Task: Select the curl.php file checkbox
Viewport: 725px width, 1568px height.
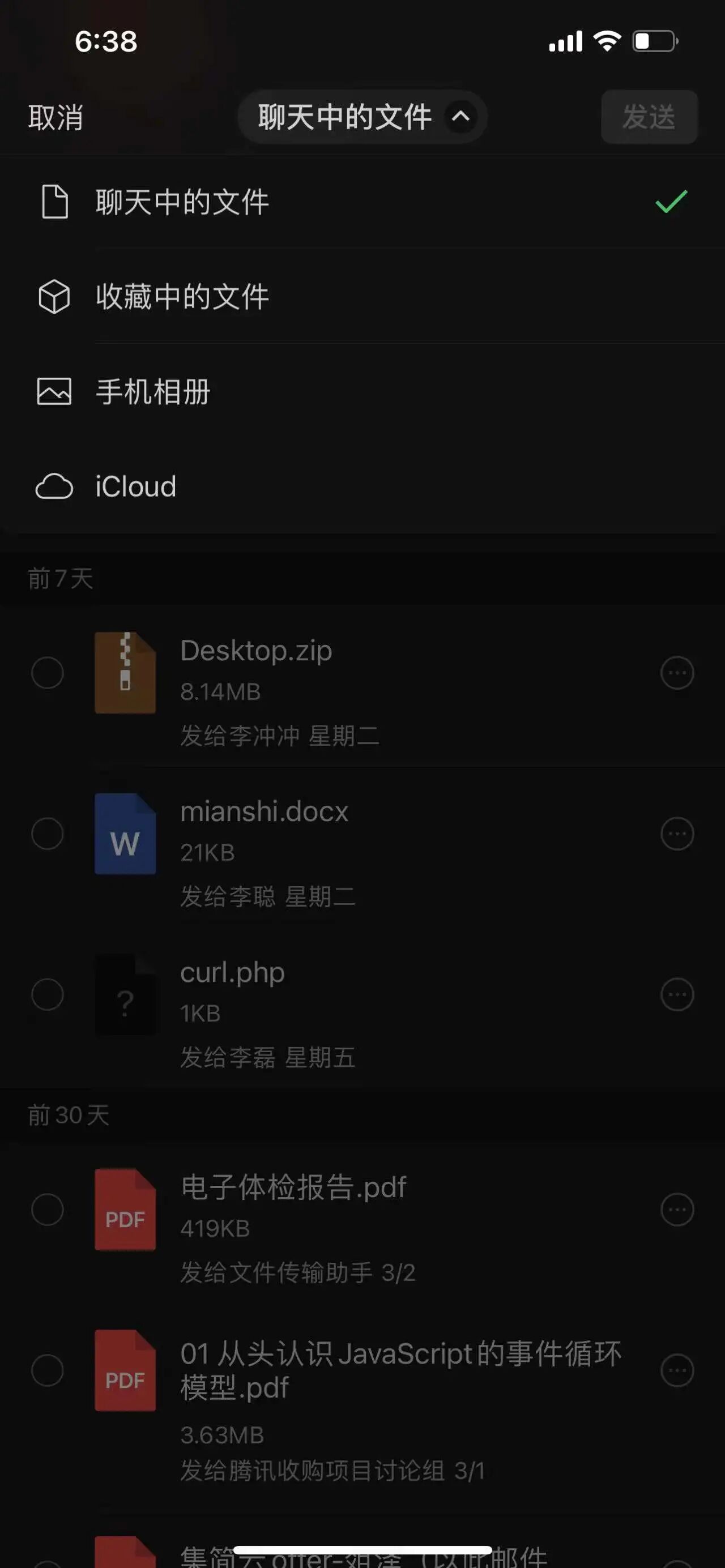Action: tap(48, 994)
